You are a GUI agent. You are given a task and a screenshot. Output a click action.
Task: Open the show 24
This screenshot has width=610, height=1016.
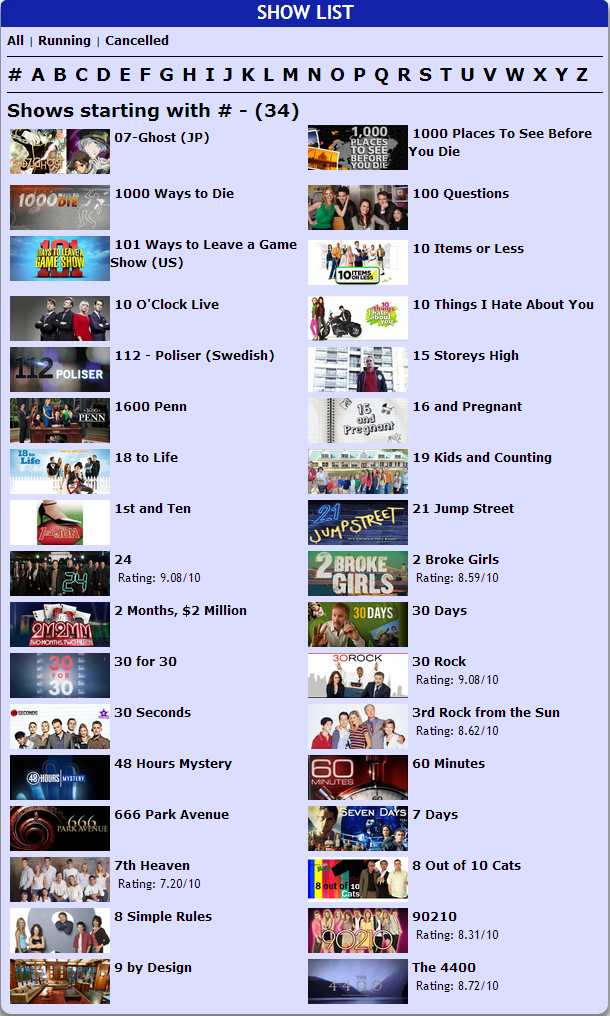123,560
